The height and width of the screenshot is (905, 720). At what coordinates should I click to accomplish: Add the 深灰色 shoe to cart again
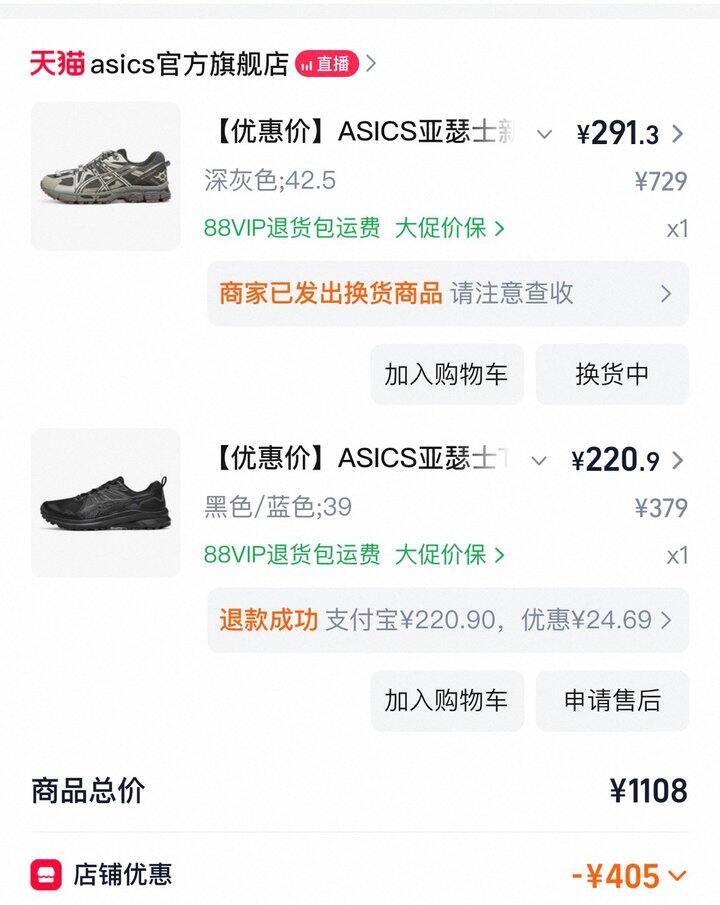(446, 374)
